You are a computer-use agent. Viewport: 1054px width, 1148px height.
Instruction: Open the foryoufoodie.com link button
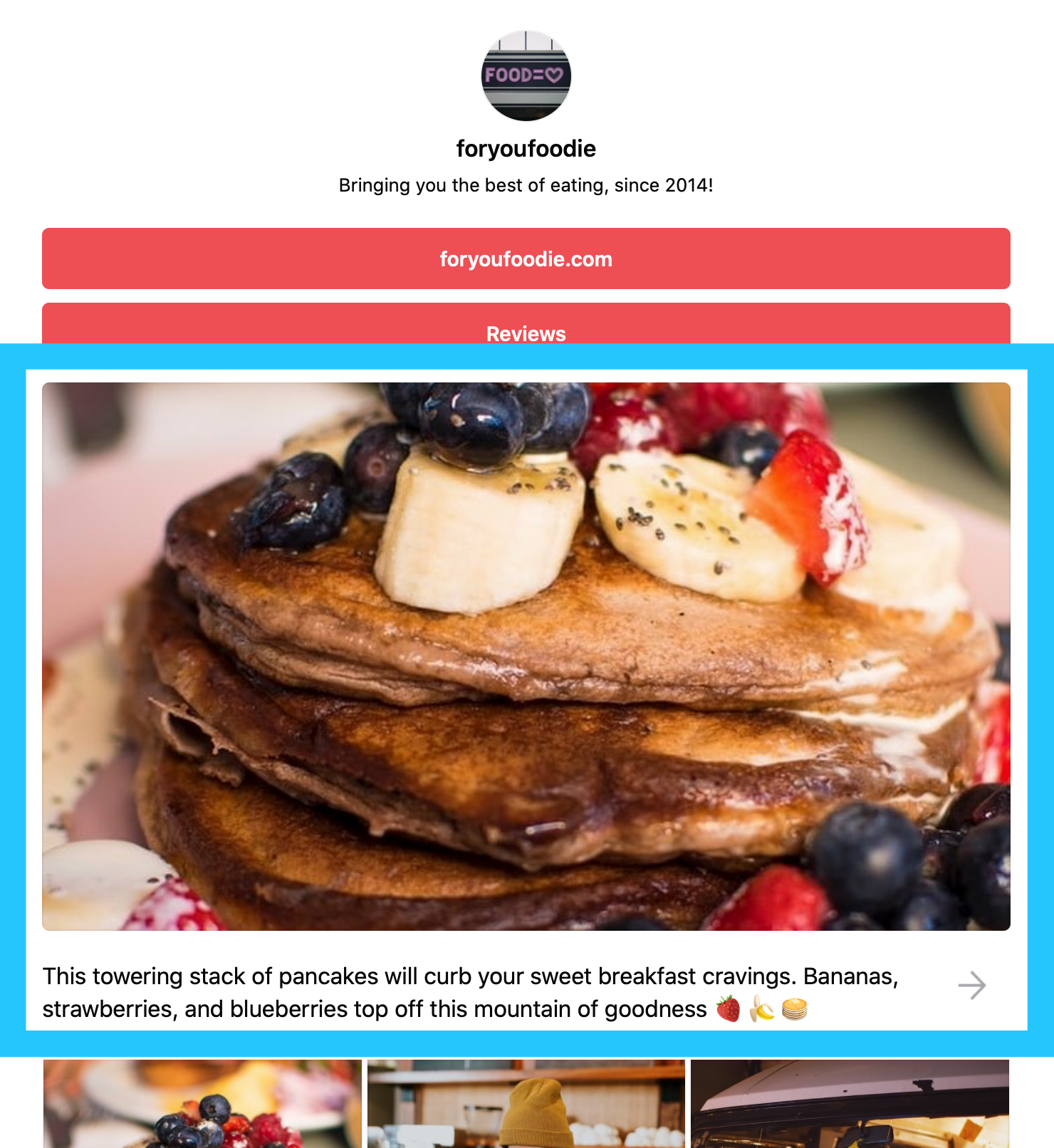tap(526, 259)
